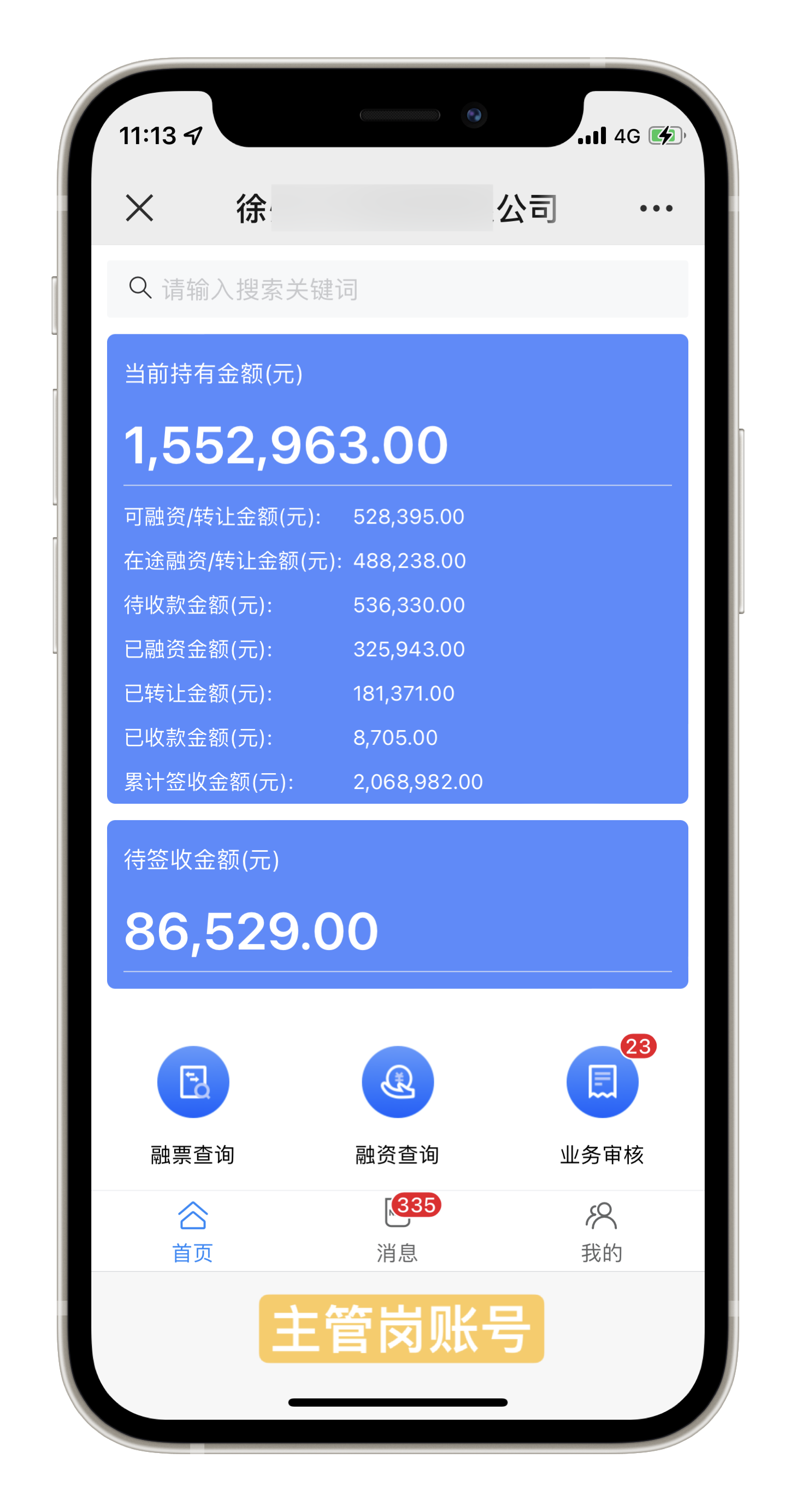Image resolution: width=796 pixels, height=1512 pixels.
Task: Close the mini program page
Action: coord(139,209)
